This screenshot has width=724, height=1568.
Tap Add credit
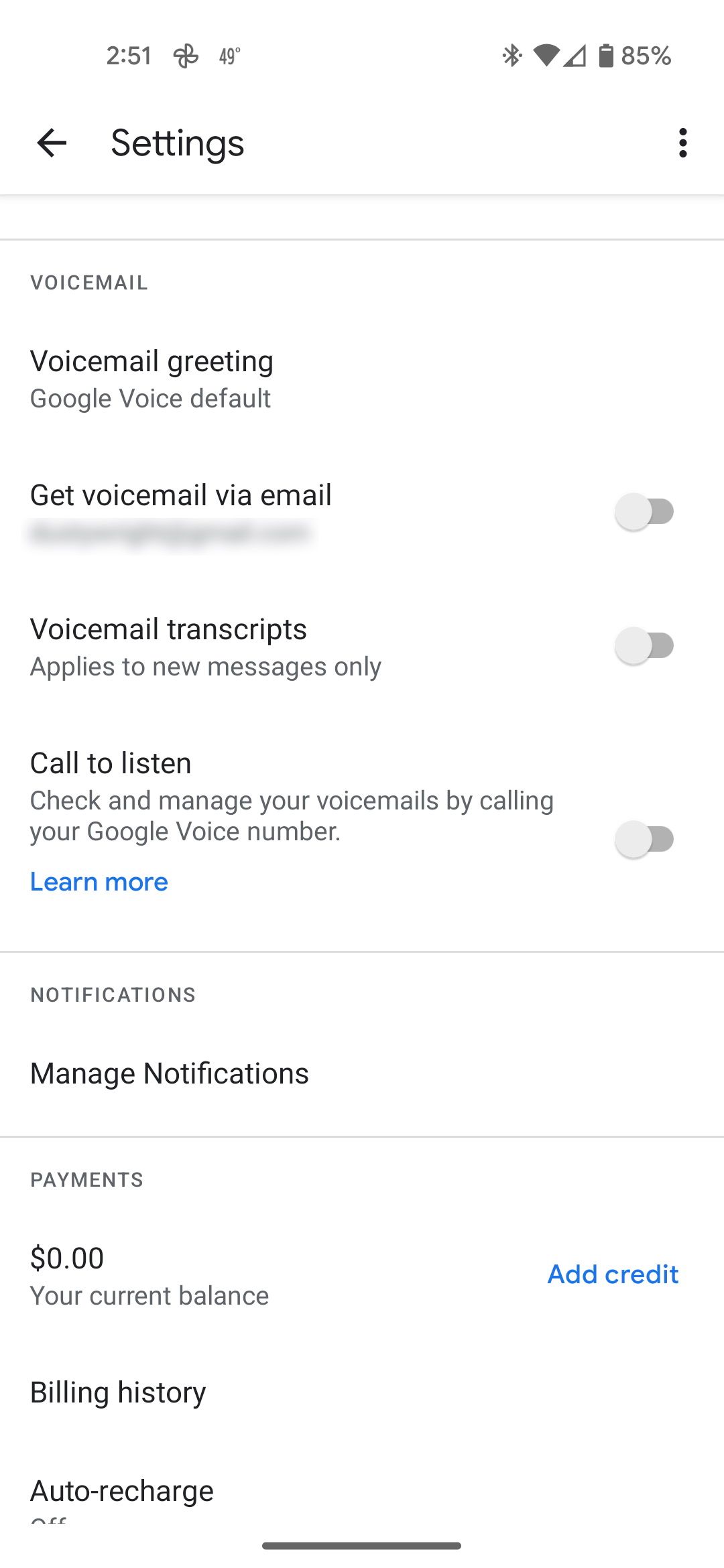[x=613, y=1275]
